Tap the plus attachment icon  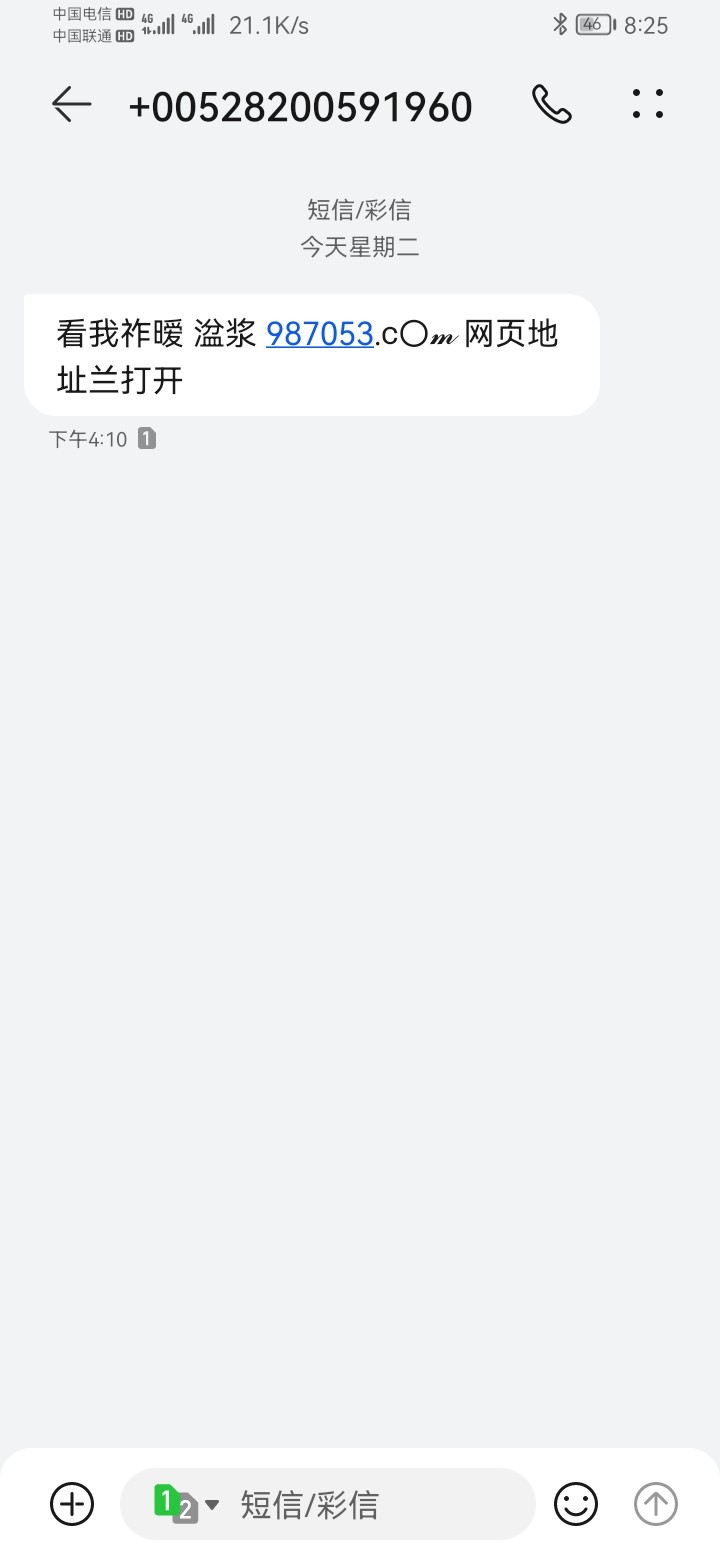pos(72,1504)
